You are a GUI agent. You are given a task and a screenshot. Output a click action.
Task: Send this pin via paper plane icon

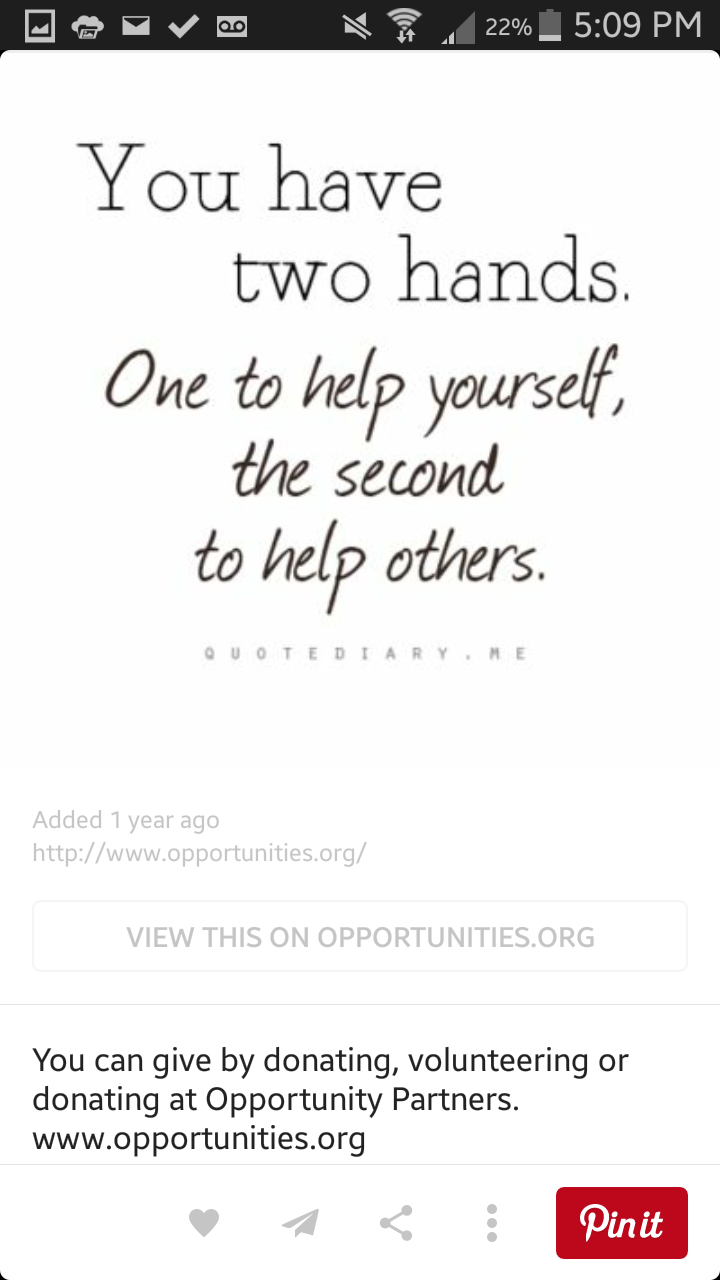(300, 1222)
